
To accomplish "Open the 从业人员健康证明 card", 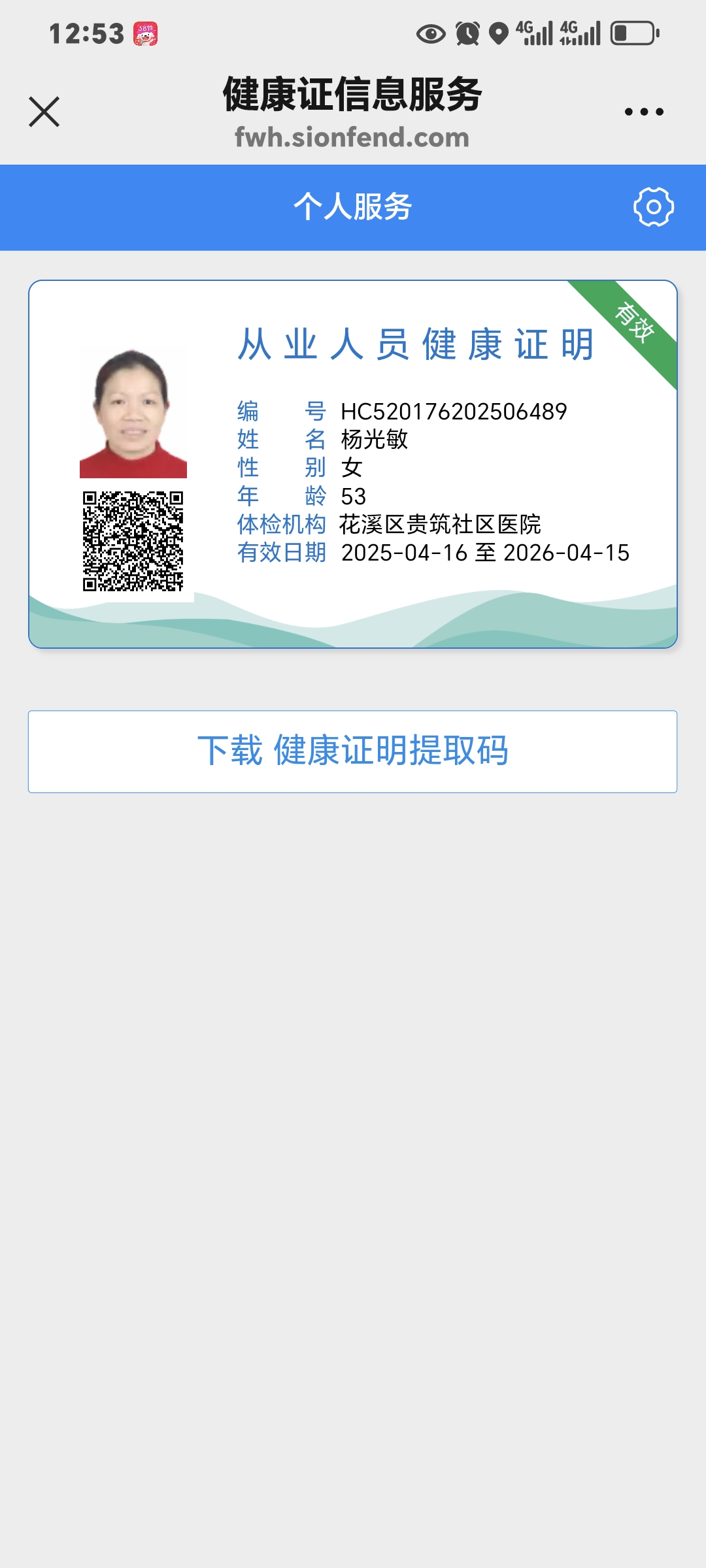I will pos(352,464).
